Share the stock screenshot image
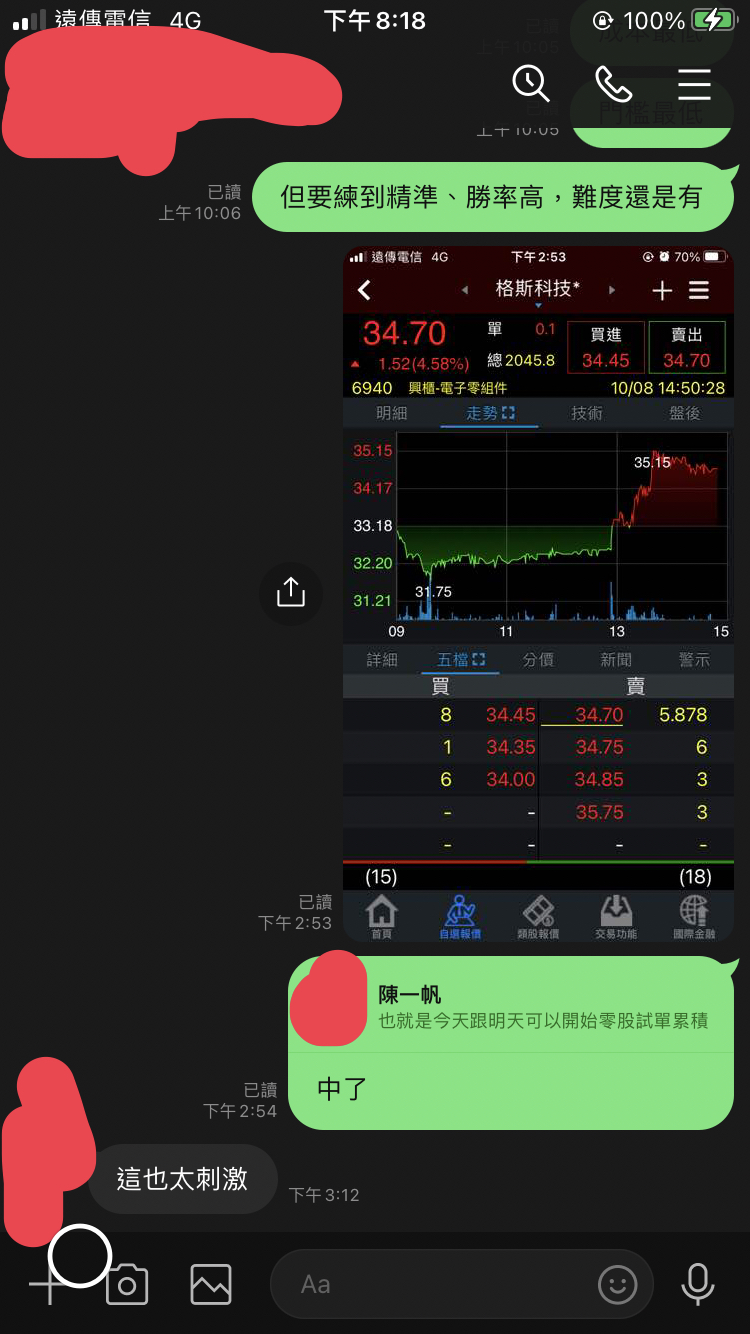The height and width of the screenshot is (1334, 750). [x=290, y=593]
